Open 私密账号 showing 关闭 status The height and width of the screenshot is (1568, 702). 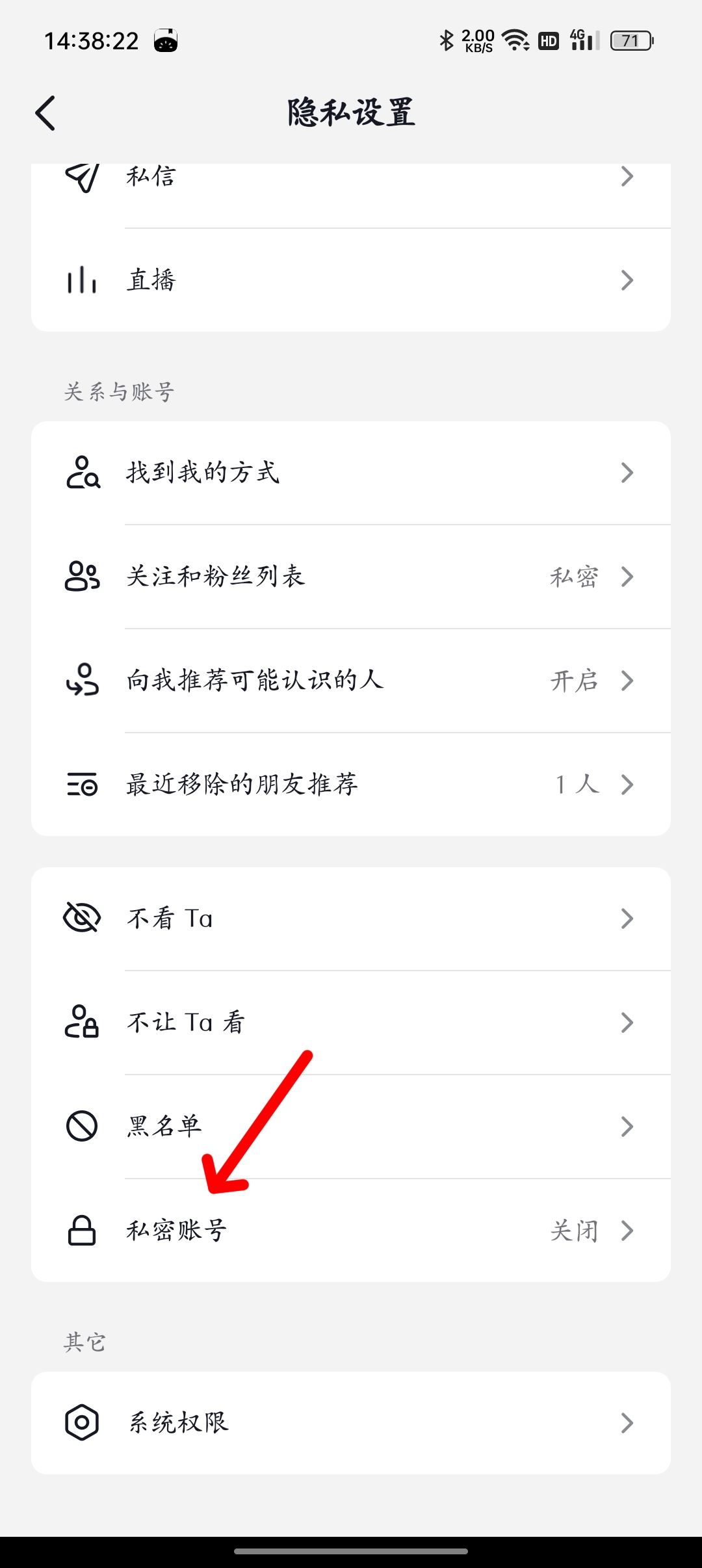click(351, 1231)
